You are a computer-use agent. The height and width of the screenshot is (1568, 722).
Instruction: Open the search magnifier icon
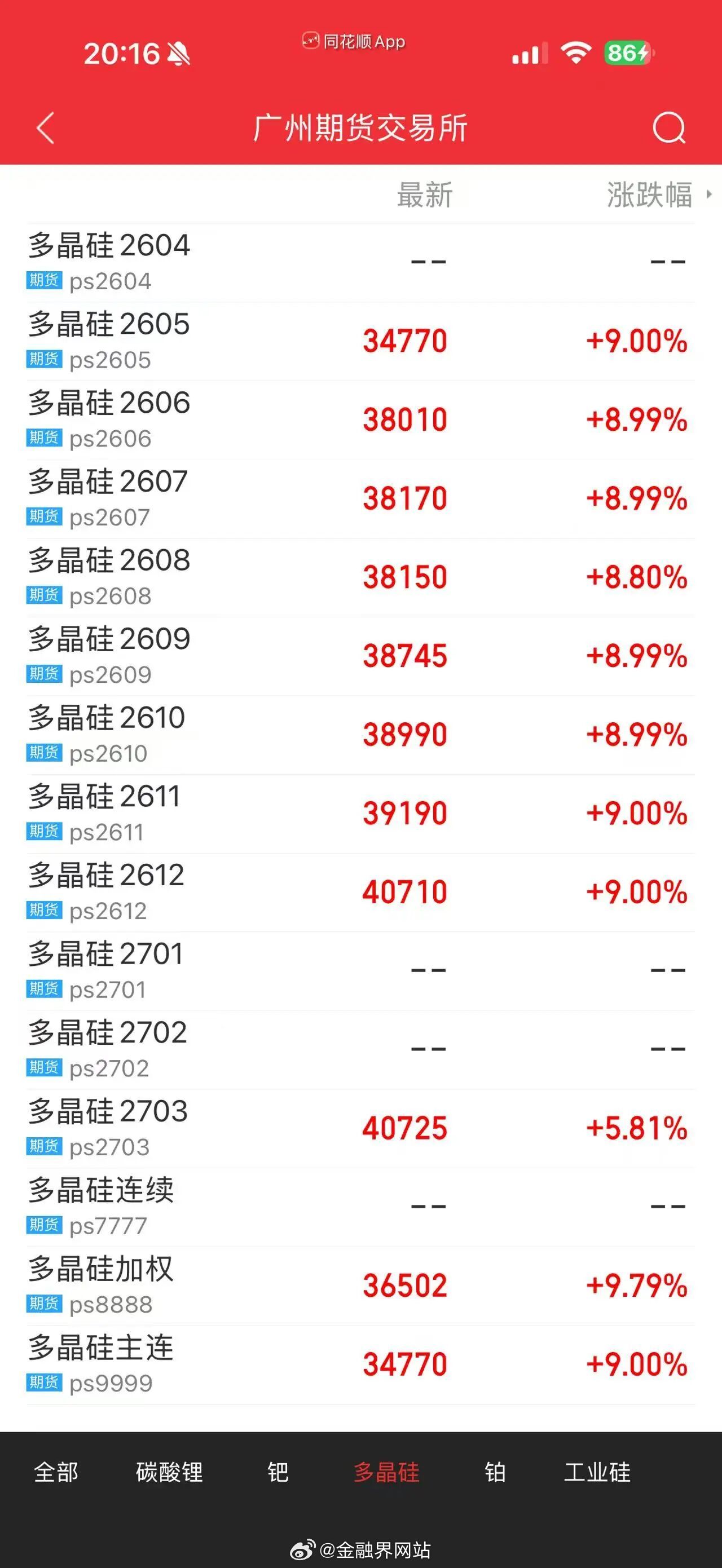pyautogui.click(x=668, y=129)
